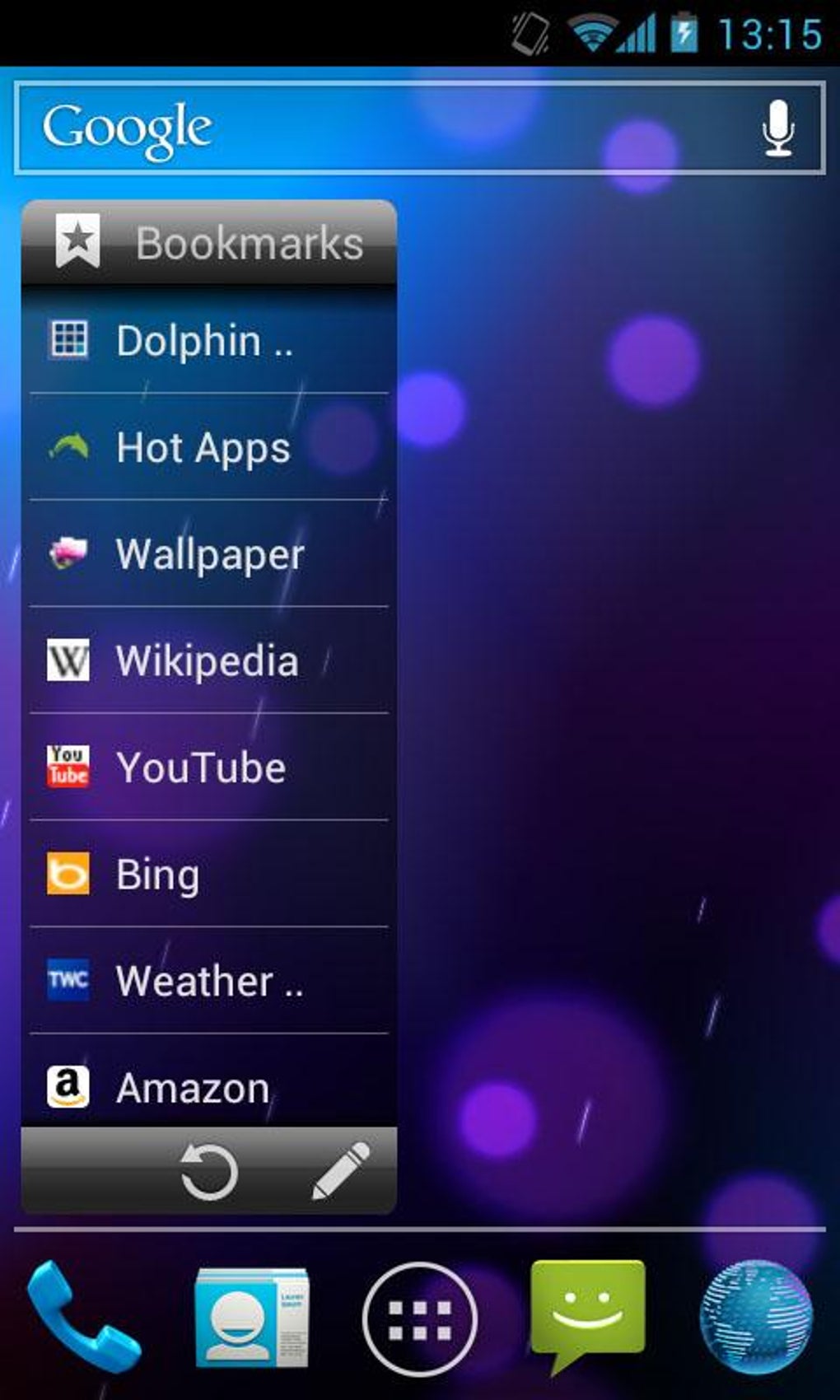Tap the Amazon favicon in the bookmark list

pyautogui.click(x=69, y=1089)
